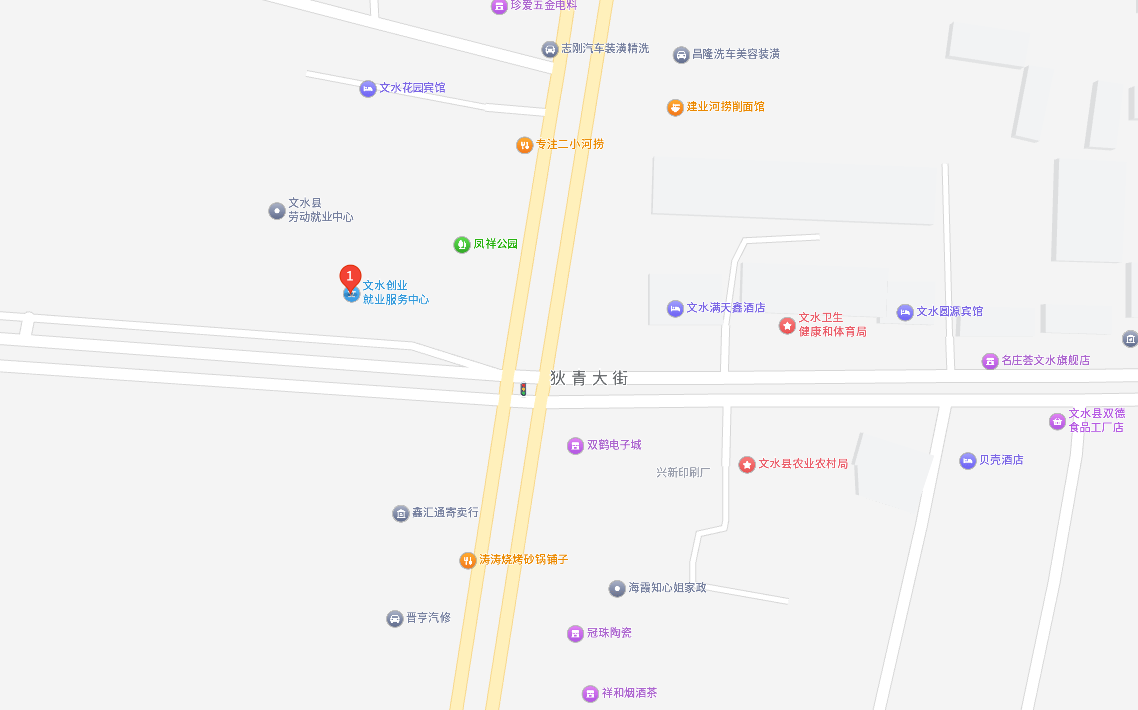Viewport: 1138px width, 710px height.
Task: Select 文水花园宾馆 hotel marker
Action: point(368,89)
